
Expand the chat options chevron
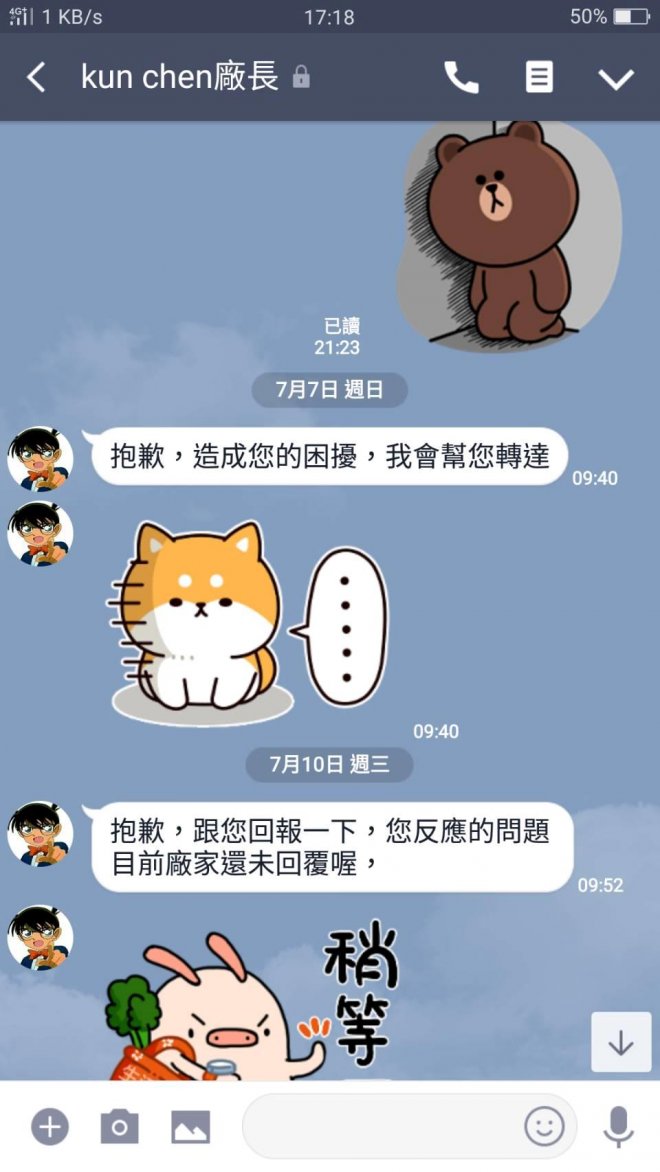(616, 79)
